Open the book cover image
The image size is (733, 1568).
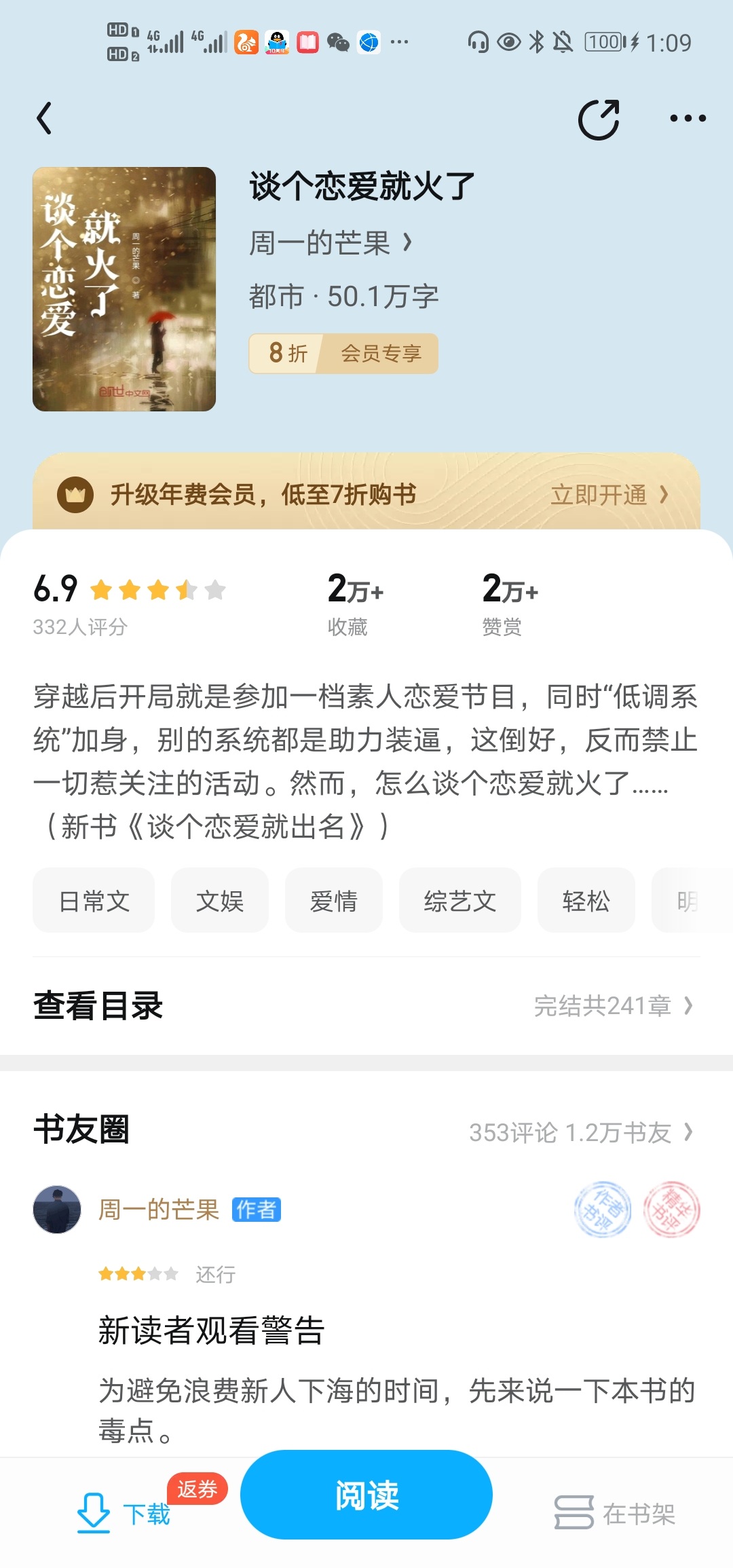pos(124,289)
